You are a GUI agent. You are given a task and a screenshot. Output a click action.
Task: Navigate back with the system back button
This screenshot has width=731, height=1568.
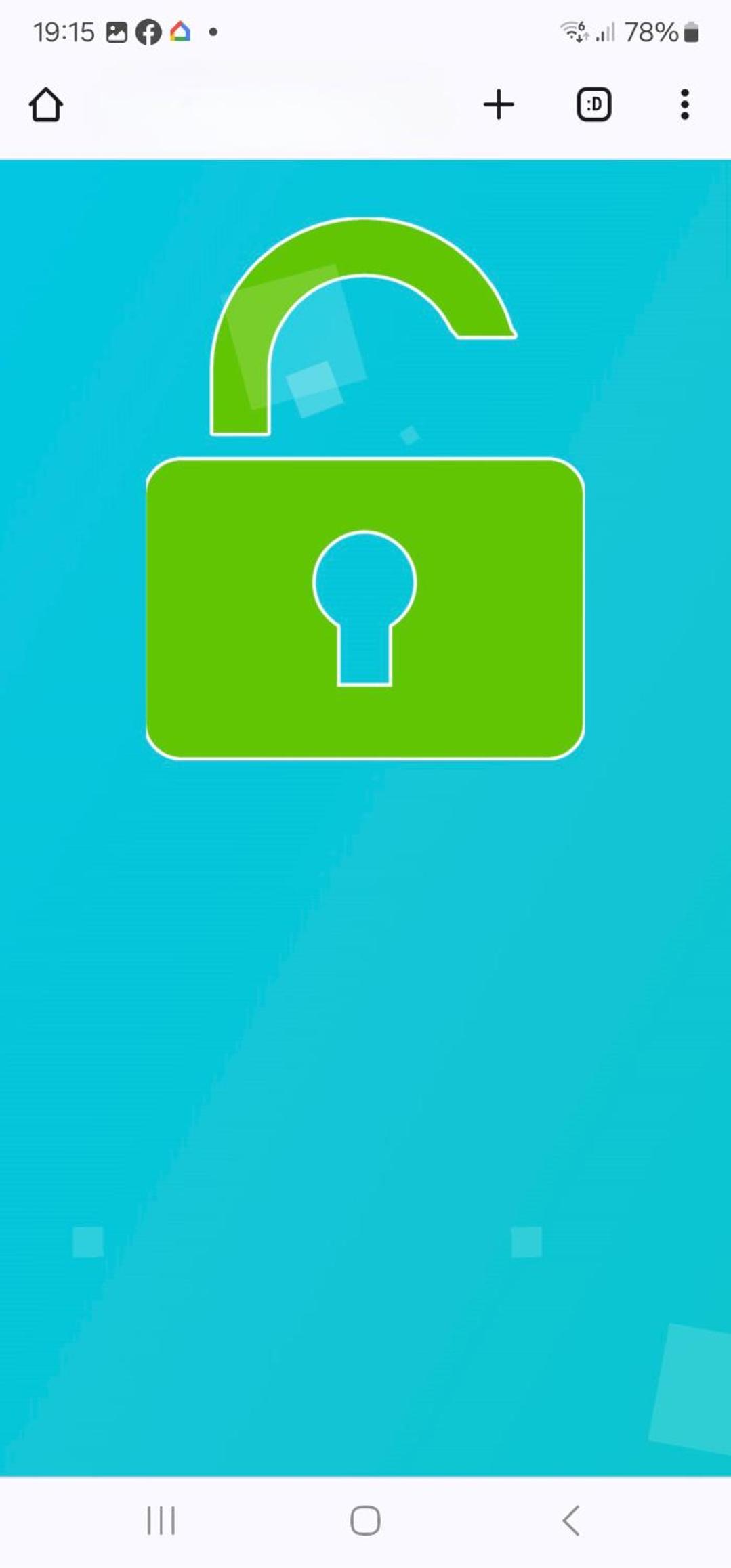tap(571, 1521)
